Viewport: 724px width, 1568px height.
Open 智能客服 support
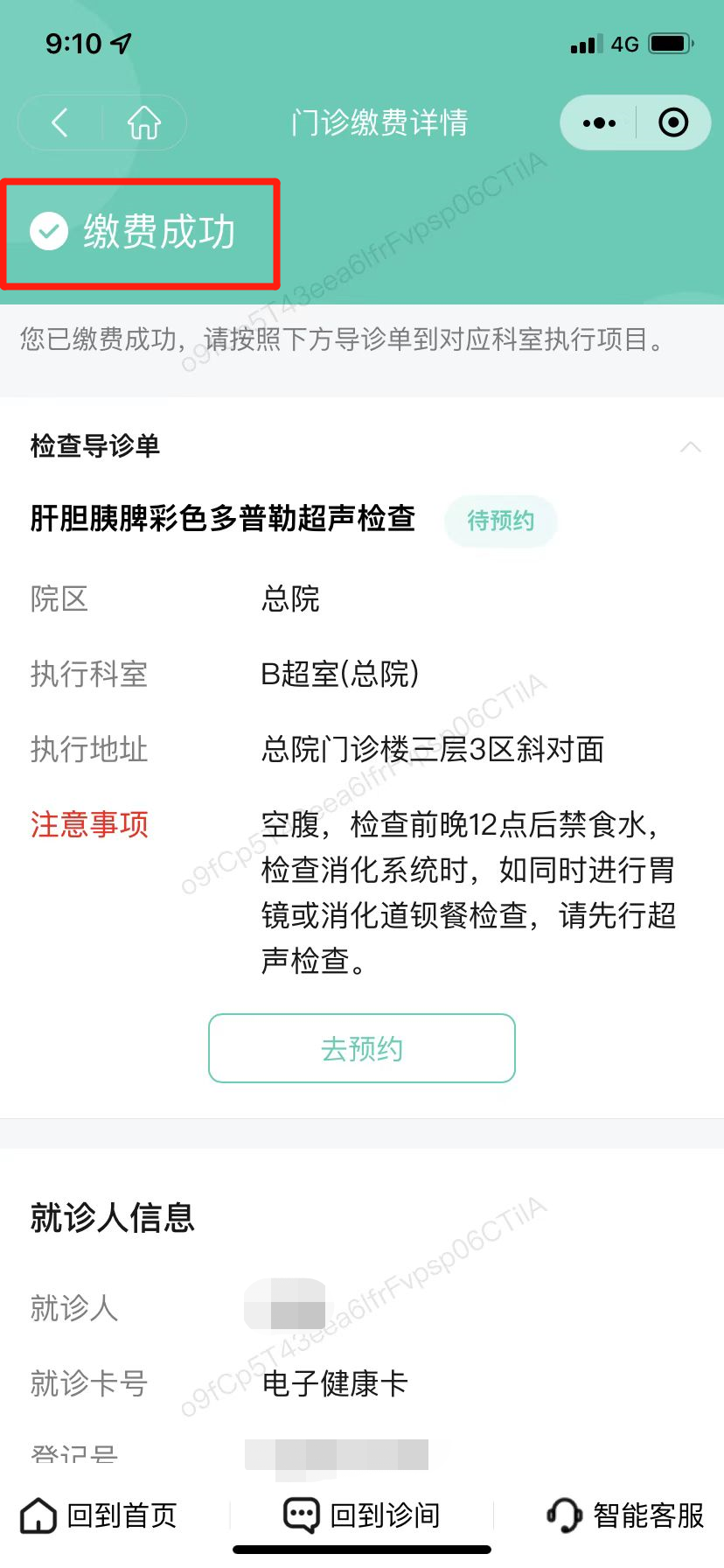626,1515
